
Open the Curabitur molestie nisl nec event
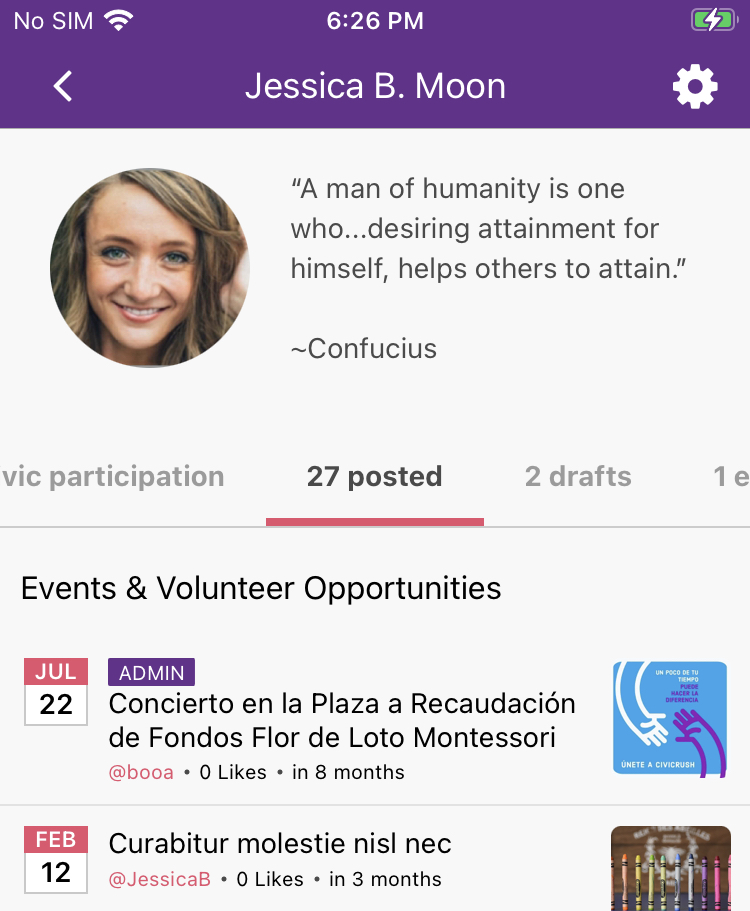coord(280,843)
